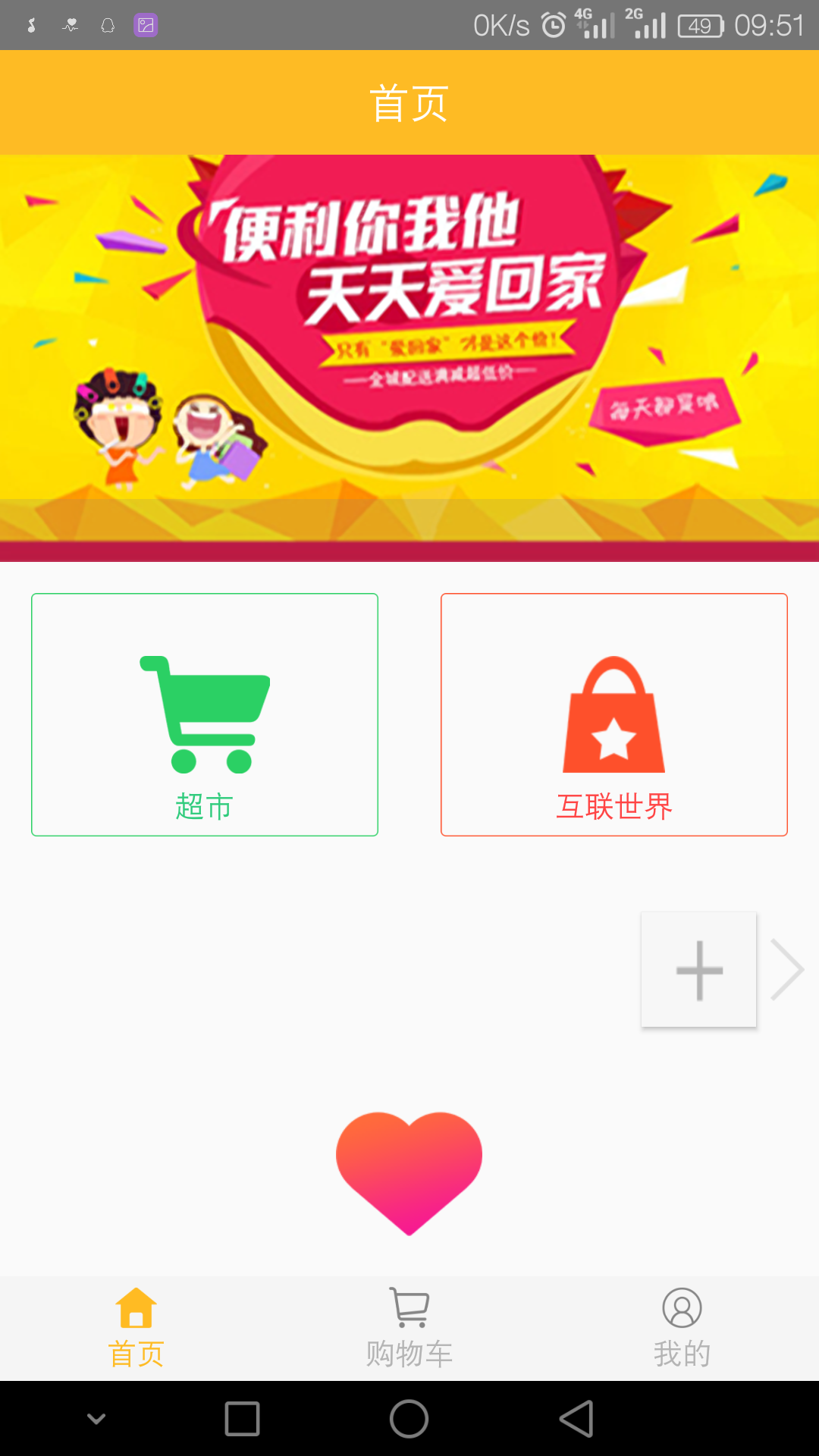Switch to the 我的 profile tab
Viewport: 819px width, 1456px height.
[x=682, y=1329]
